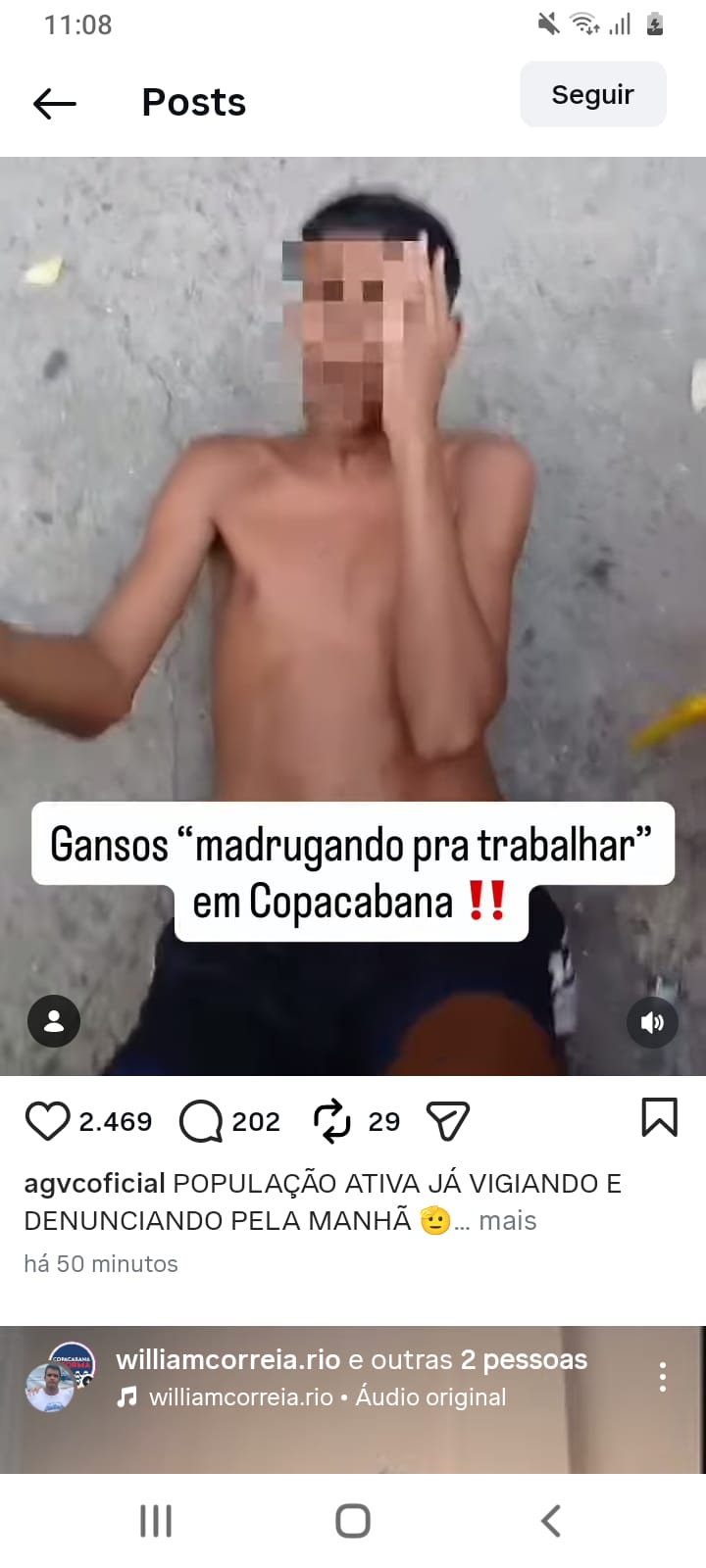Expand caption with "mais"
The image size is (706, 1568).
507,1220
